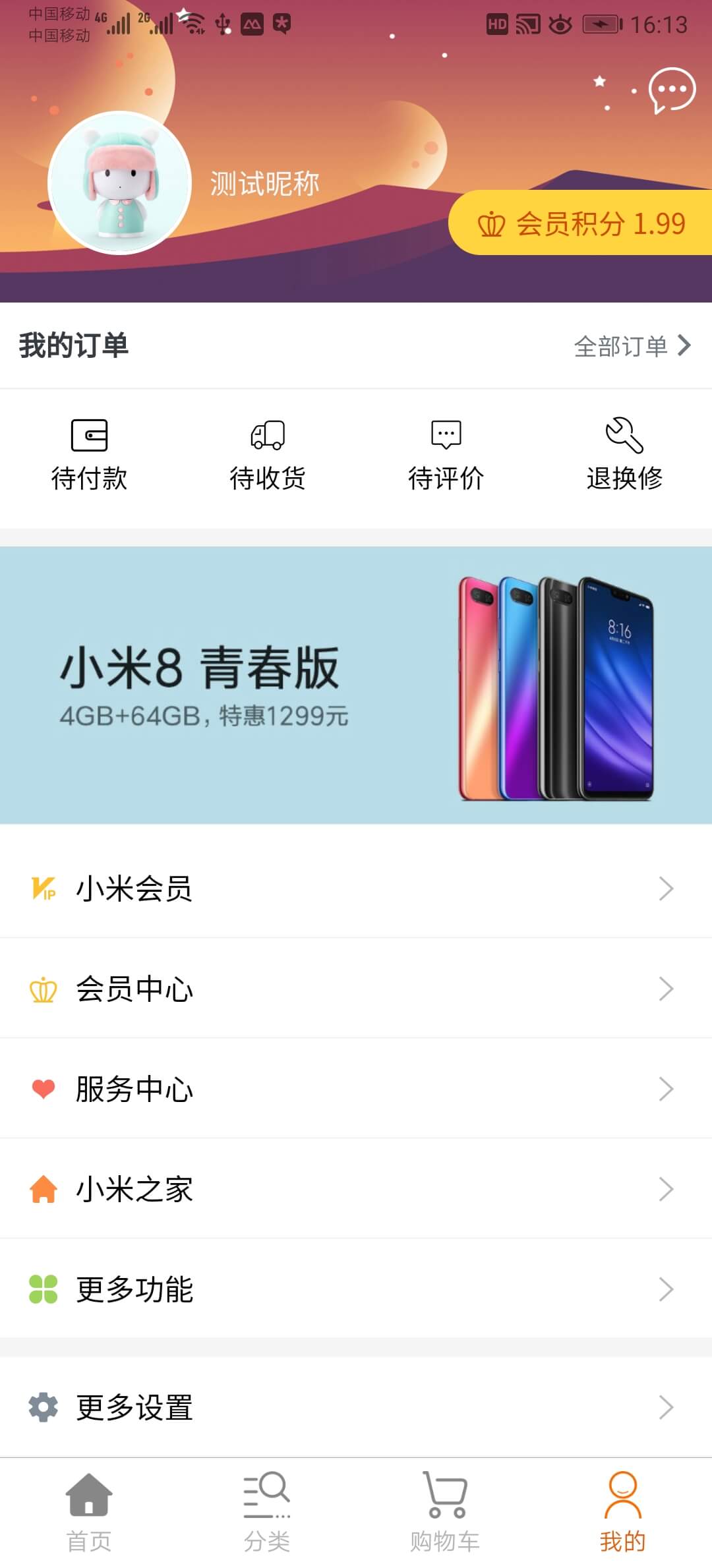Open 退换修 returns and repairs
Image resolution: width=712 pixels, height=1568 pixels.
tap(624, 455)
